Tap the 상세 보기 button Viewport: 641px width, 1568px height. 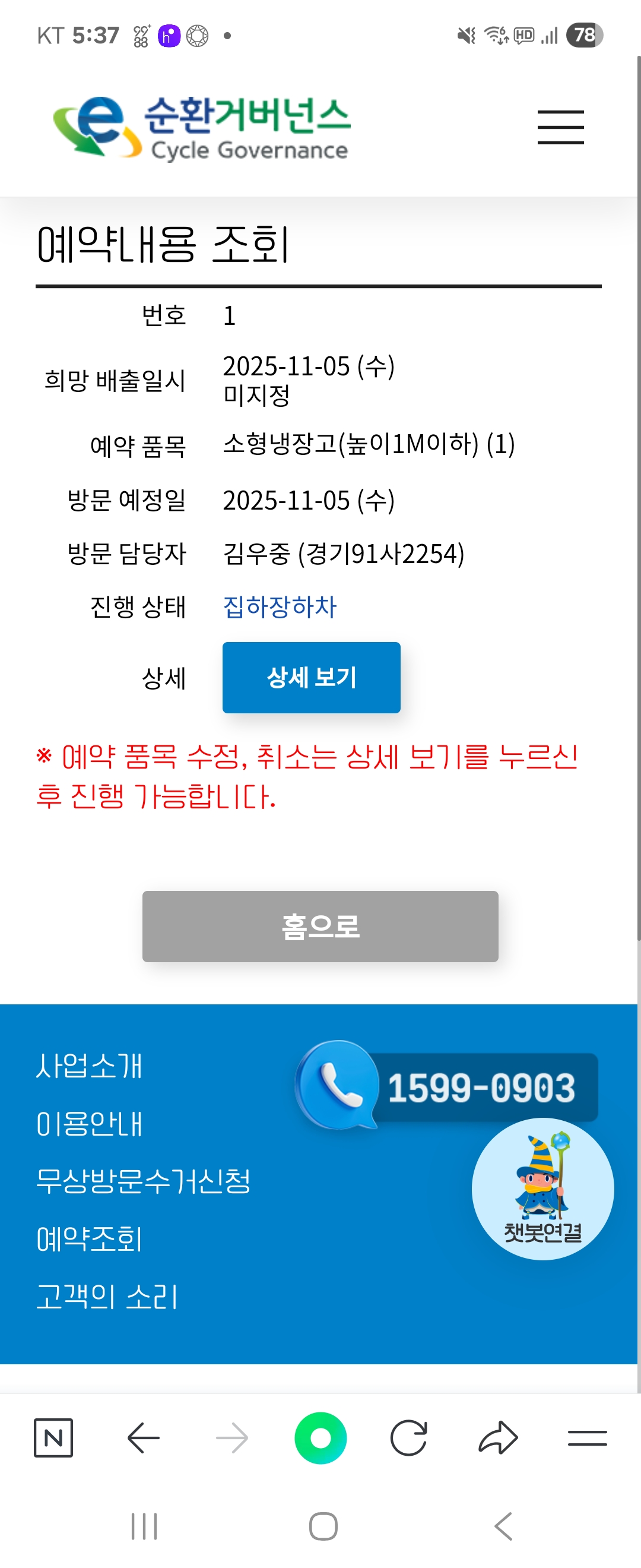pyautogui.click(x=311, y=677)
